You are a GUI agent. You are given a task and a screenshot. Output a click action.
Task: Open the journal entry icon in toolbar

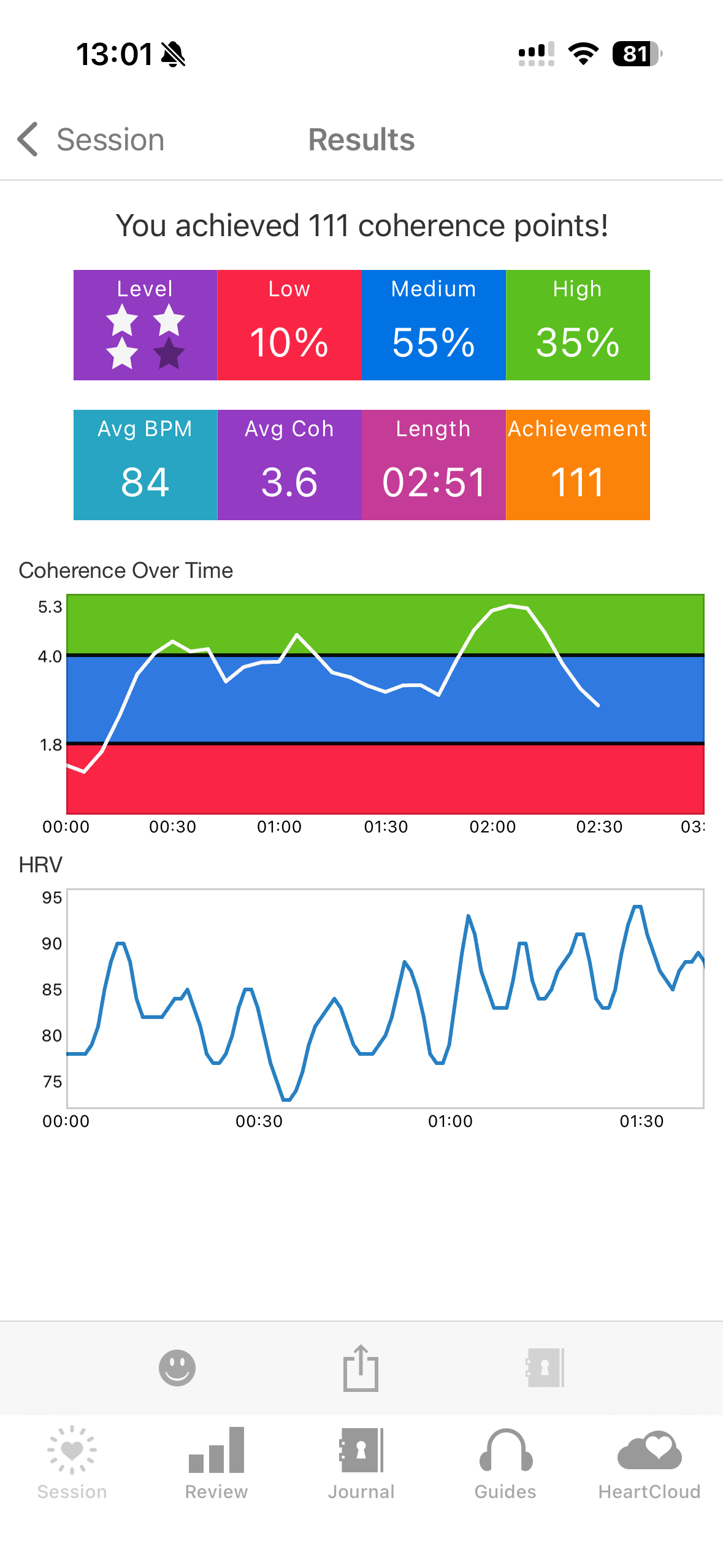545,1367
